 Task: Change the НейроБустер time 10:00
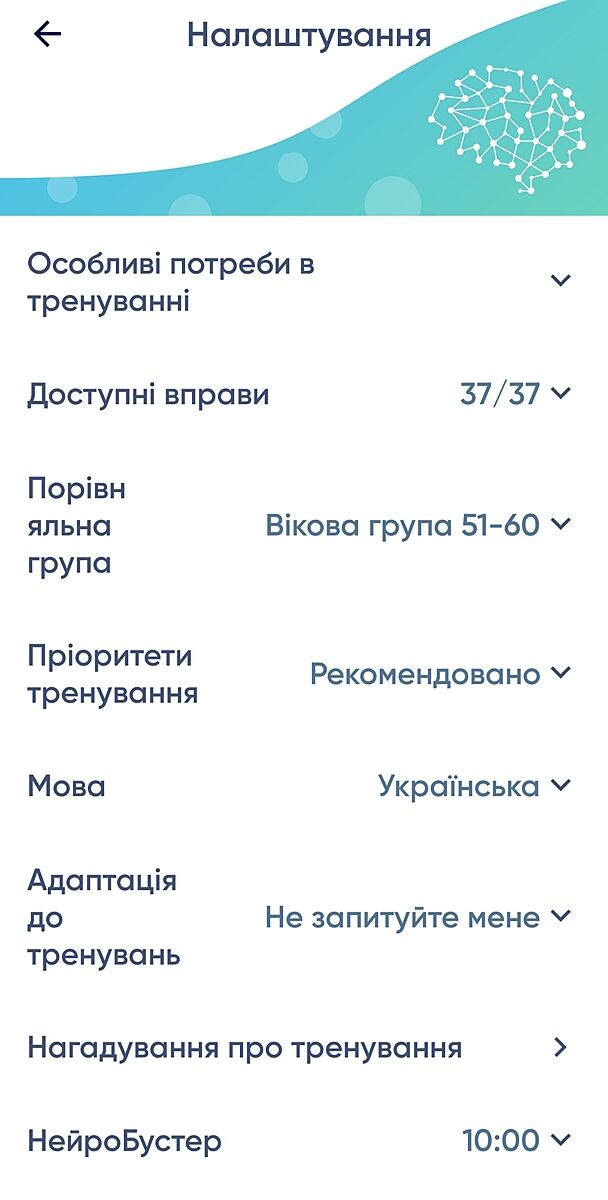[515, 1140]
